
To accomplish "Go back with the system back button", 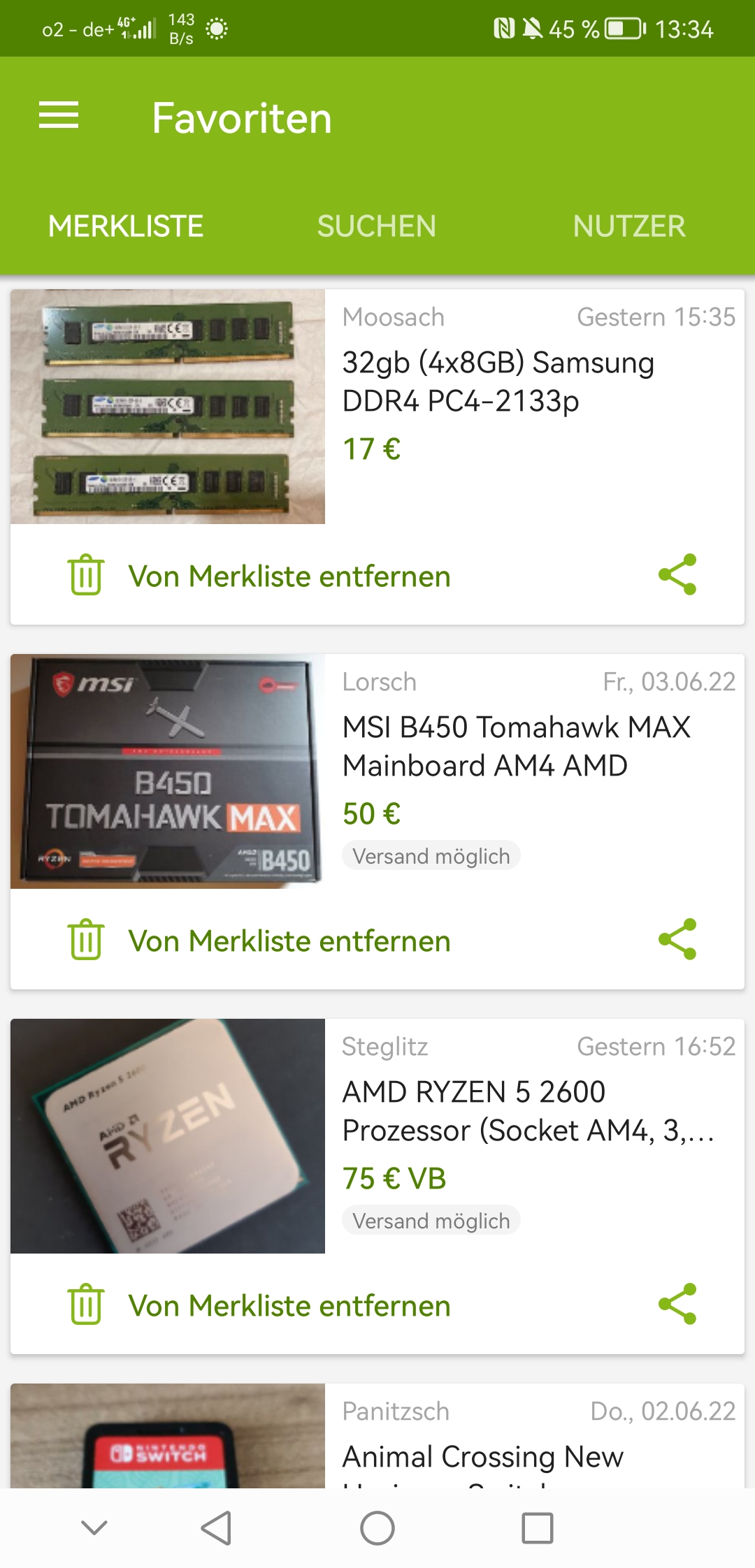I will click(x=216, y=1528).
